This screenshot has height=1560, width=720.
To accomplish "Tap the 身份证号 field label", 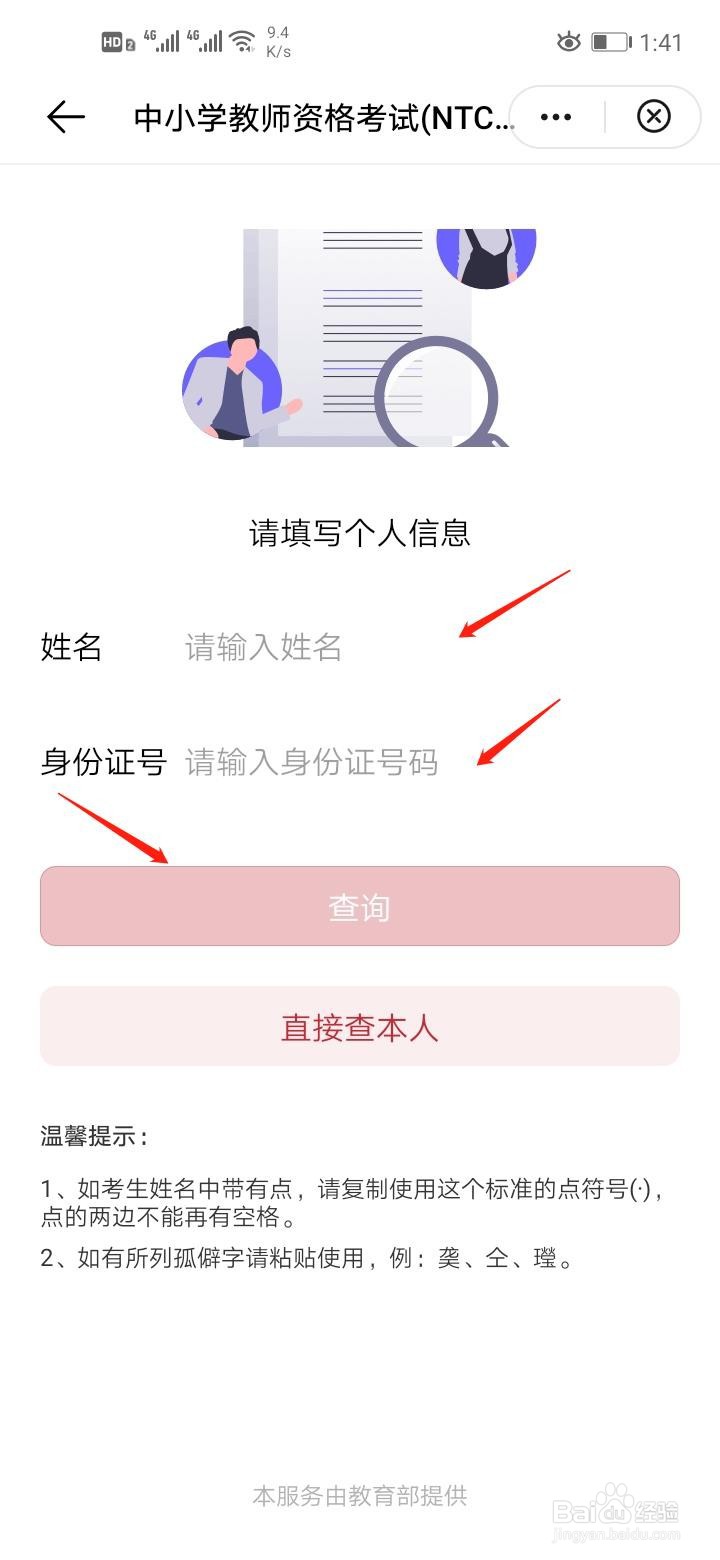I will point(103,762).
